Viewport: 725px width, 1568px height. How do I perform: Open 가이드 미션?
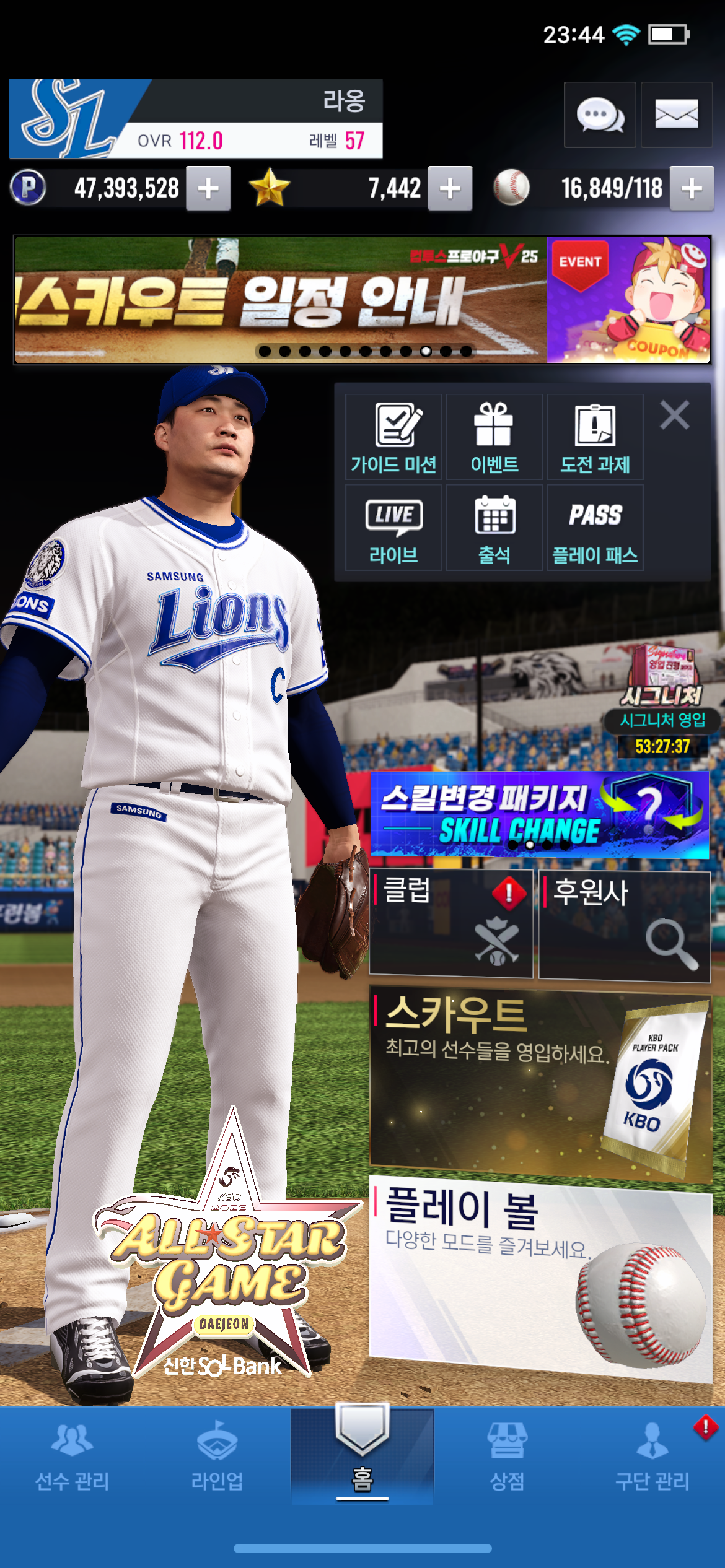pos(393,437)
